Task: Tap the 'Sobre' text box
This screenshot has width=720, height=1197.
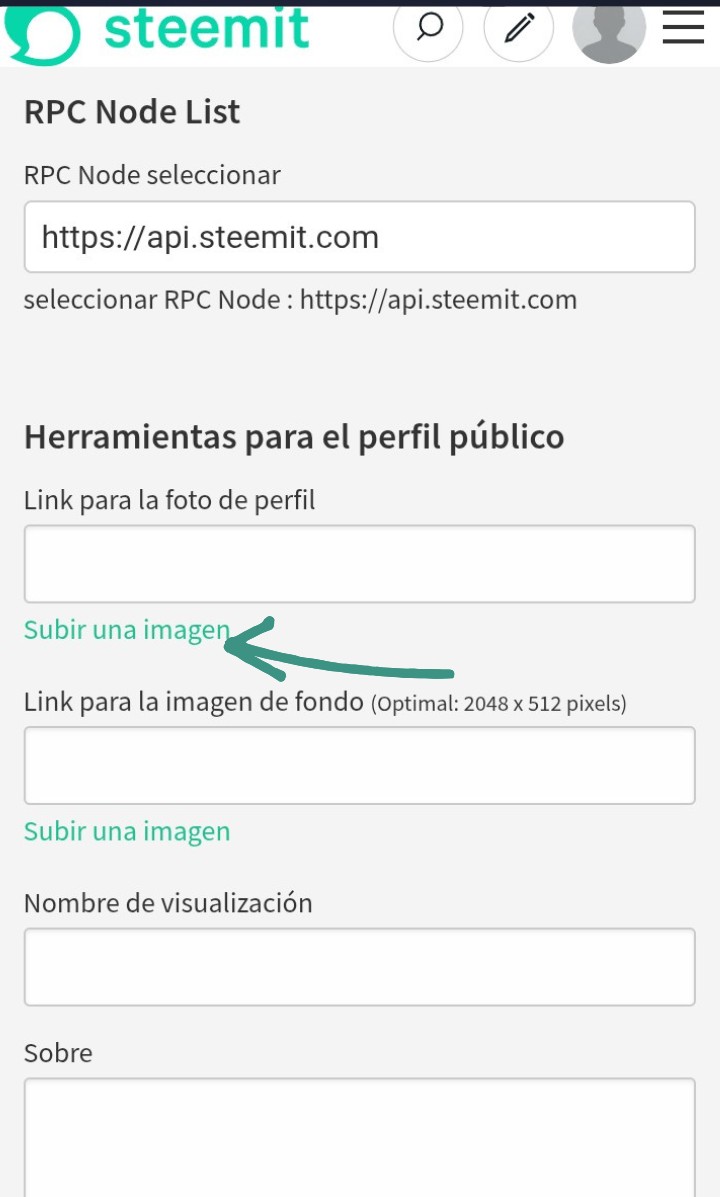Action: click(360, 1137)
